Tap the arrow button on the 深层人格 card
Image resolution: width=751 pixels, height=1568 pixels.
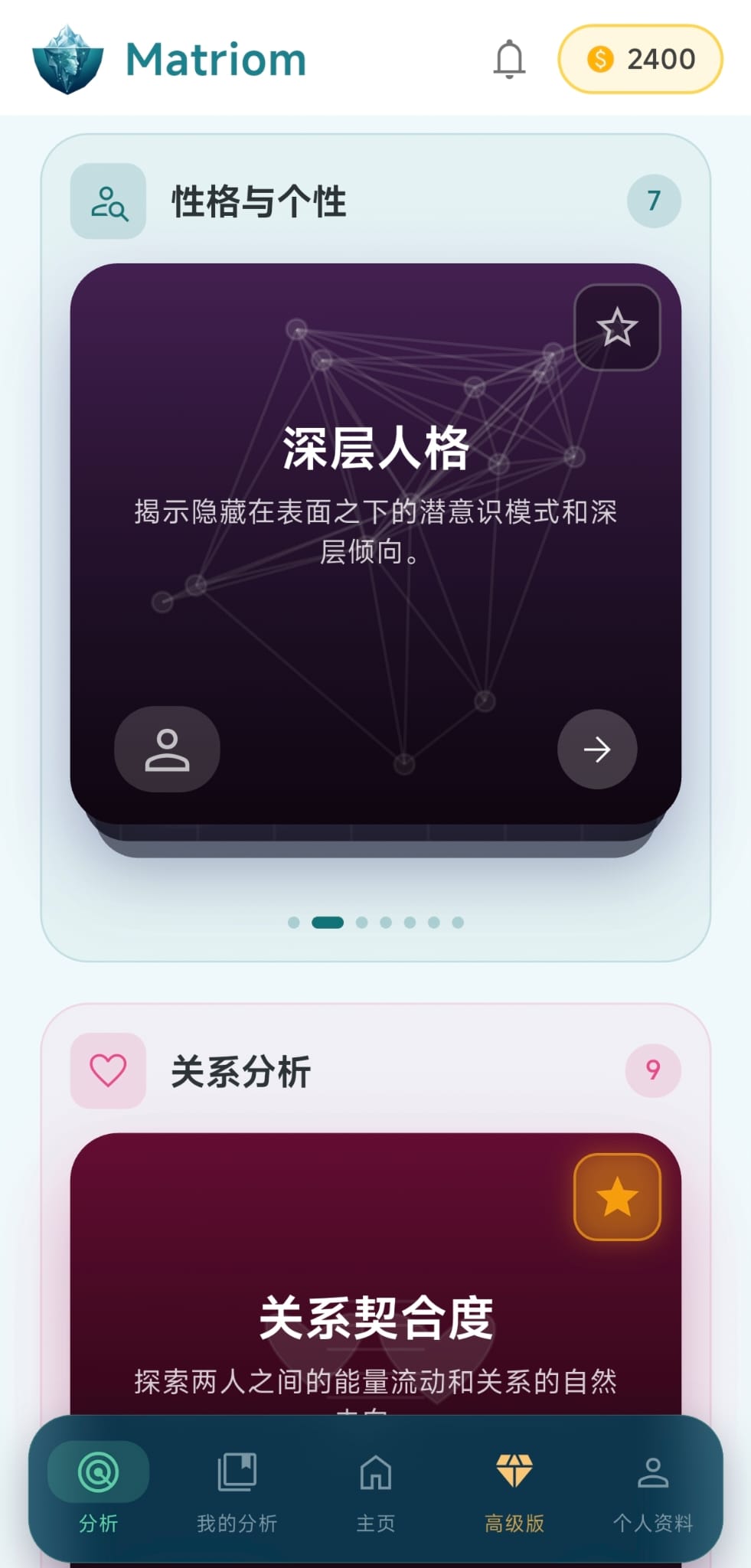point(597,749)
